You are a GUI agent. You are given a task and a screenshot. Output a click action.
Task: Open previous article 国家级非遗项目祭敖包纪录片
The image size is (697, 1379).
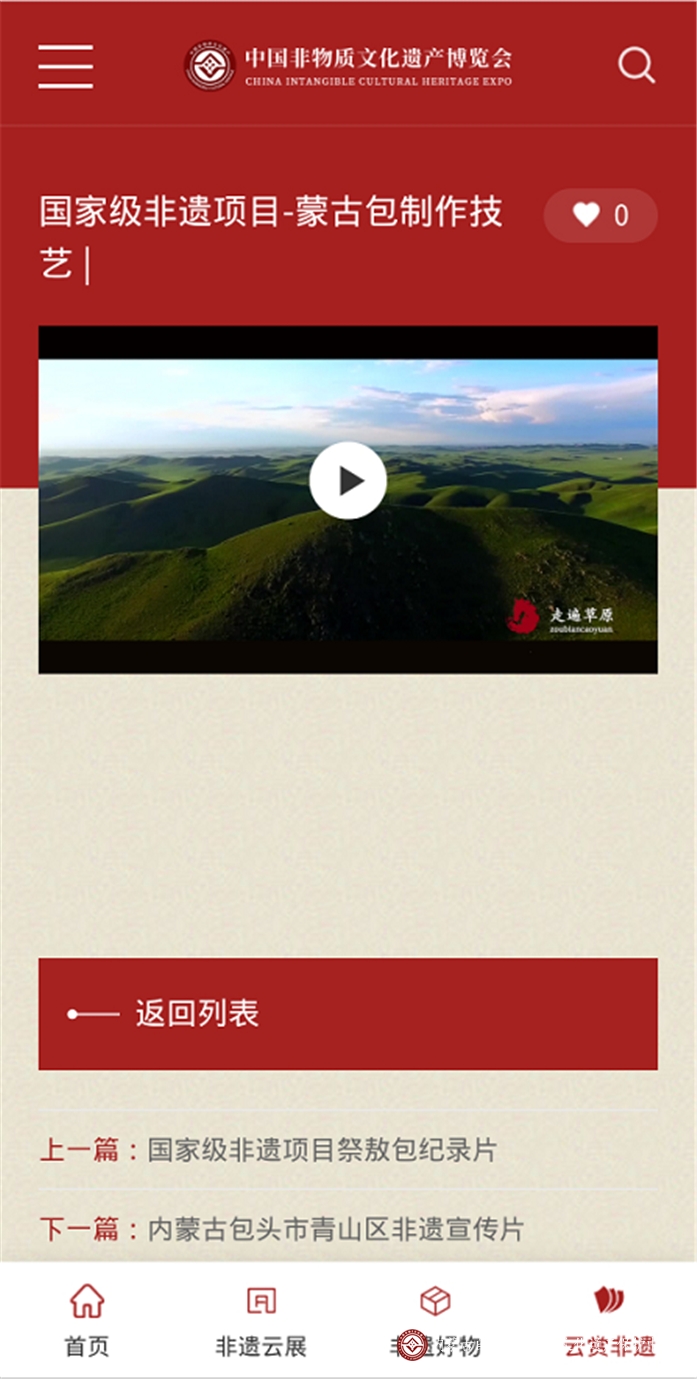[x=321, y=1150]
